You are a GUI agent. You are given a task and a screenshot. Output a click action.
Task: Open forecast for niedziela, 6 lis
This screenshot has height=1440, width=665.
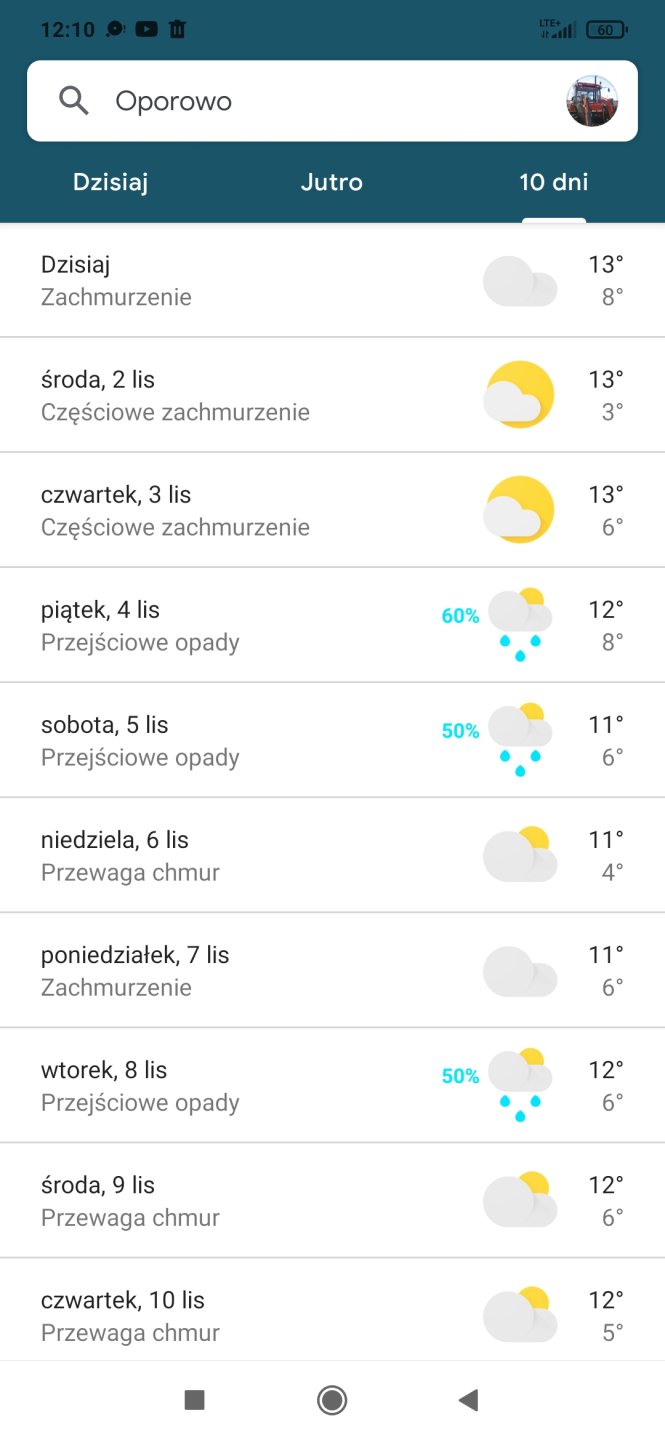point(332,856)
